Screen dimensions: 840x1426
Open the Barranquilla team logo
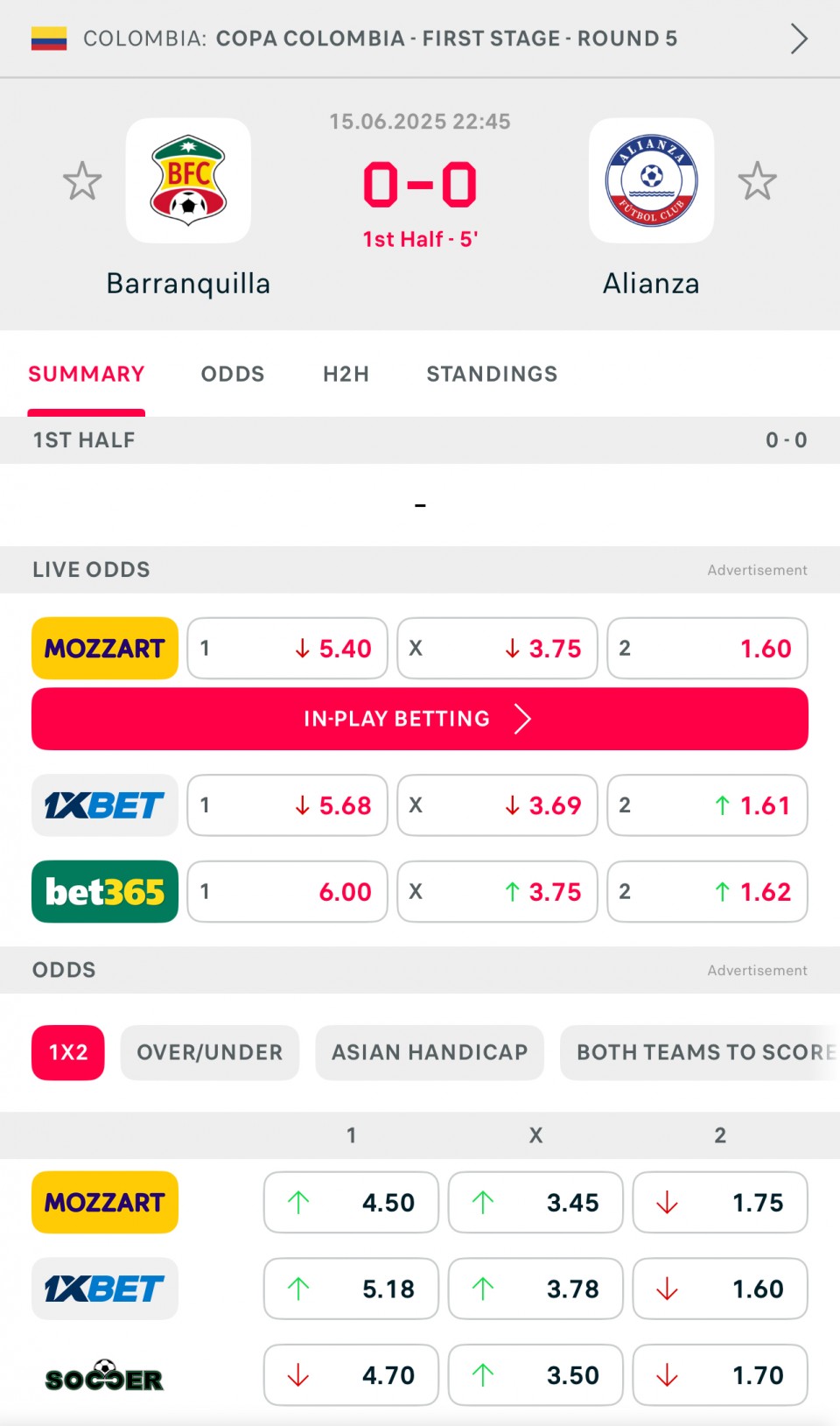click(188, 180)
